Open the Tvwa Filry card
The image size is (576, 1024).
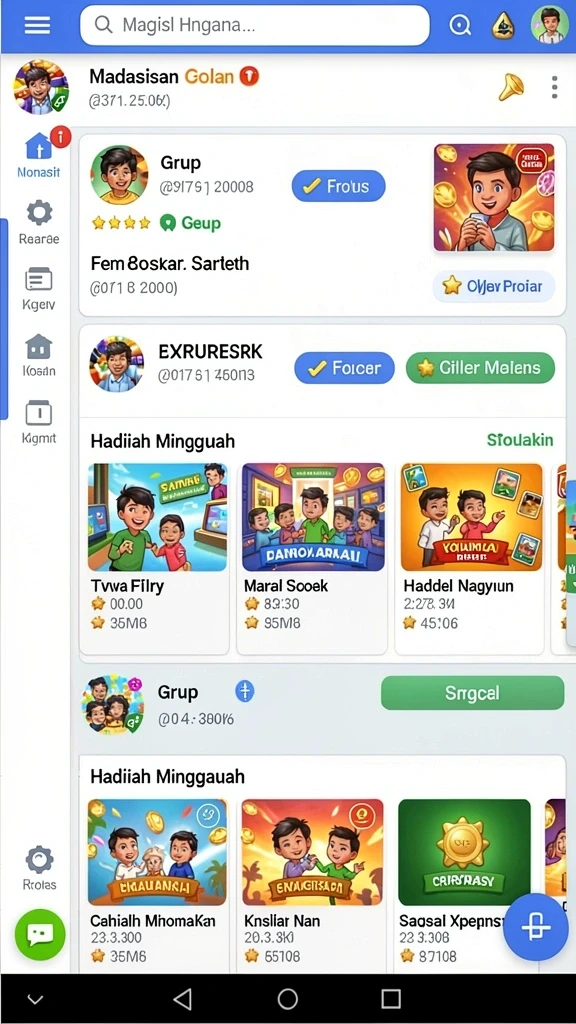[x=155, y=557]
